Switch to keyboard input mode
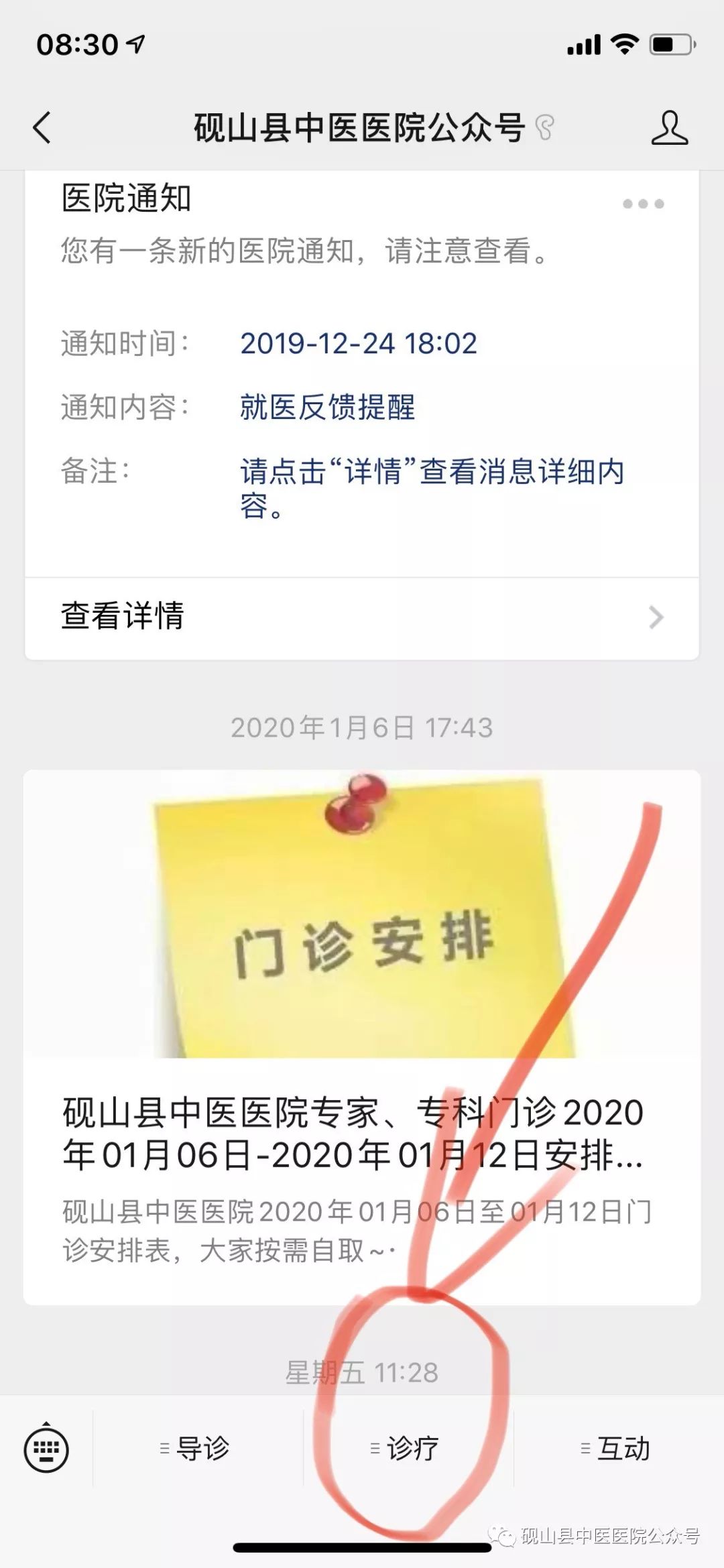Screen dimensions: 724x1568 tap(46, 1449)
